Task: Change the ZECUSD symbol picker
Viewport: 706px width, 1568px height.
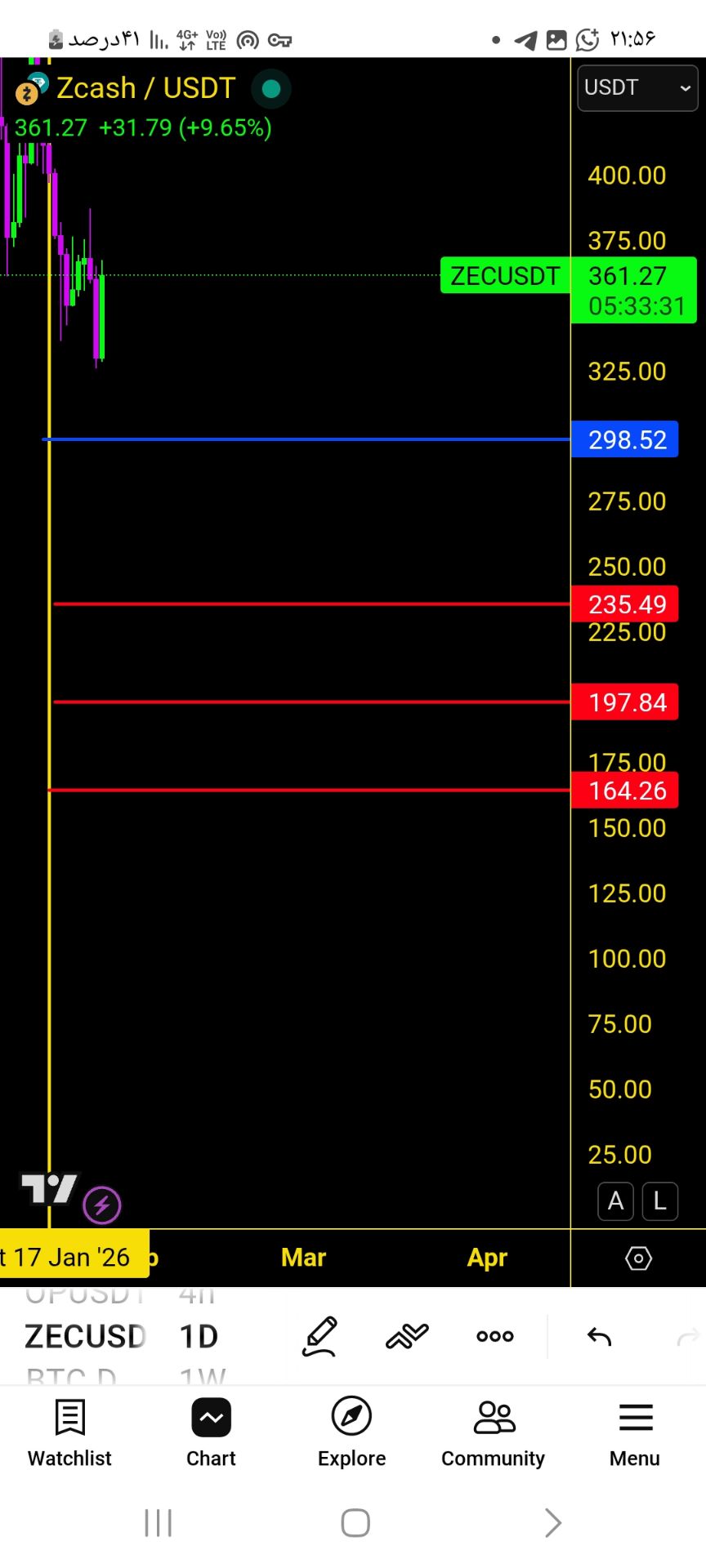Action: point(86,1336)
